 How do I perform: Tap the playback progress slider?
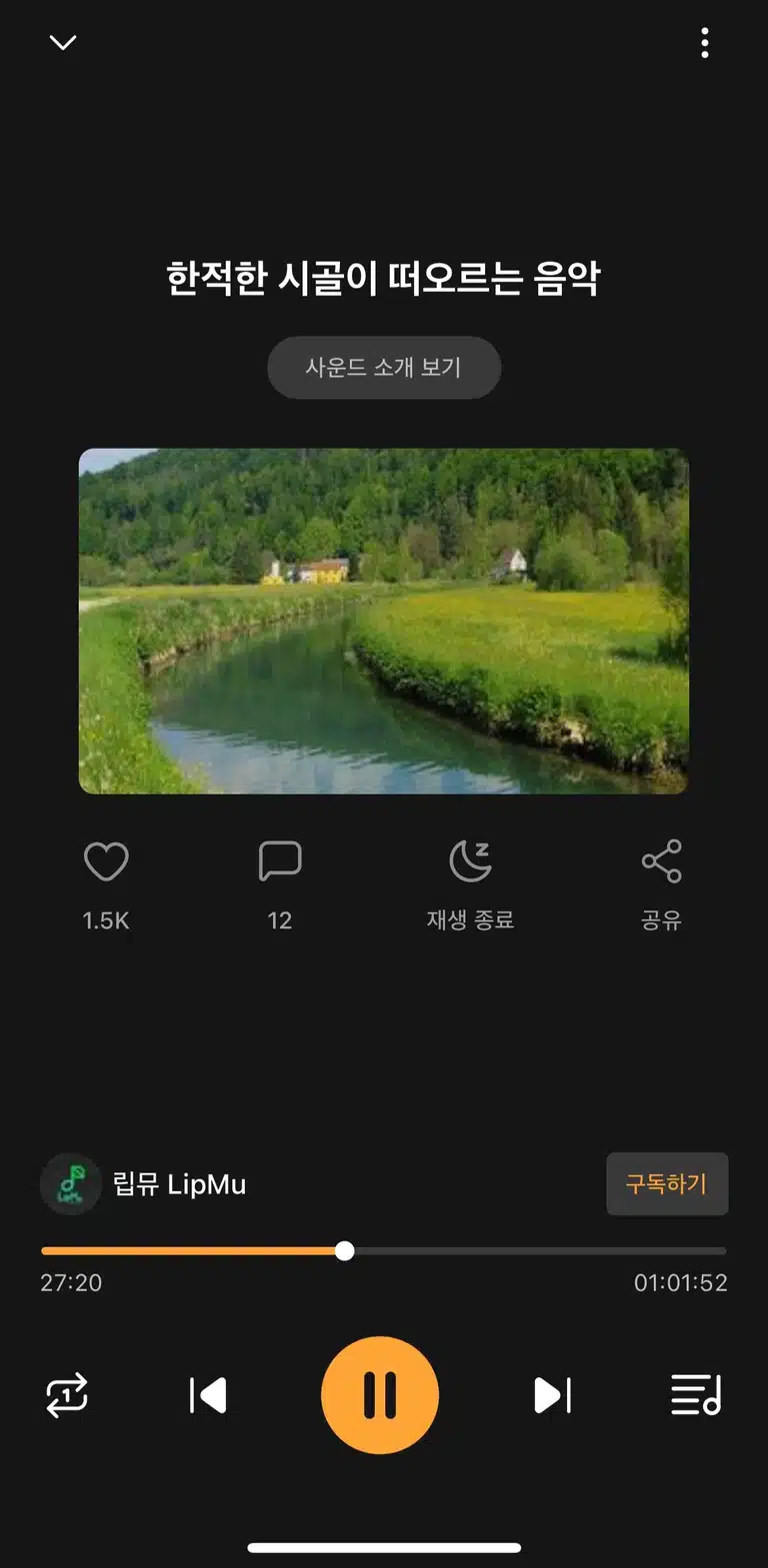[x=384, y=1251]
